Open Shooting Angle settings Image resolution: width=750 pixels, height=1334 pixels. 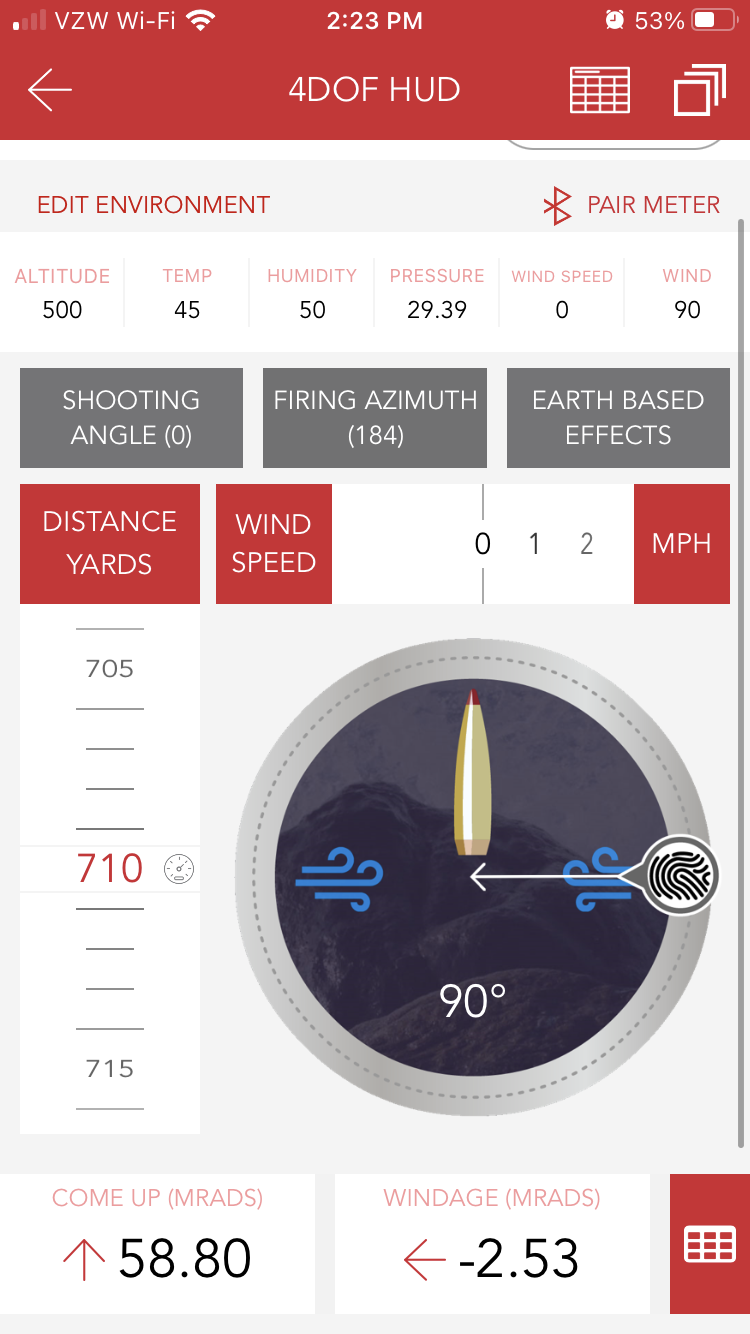pyautogui.click(x=131, y=417)
